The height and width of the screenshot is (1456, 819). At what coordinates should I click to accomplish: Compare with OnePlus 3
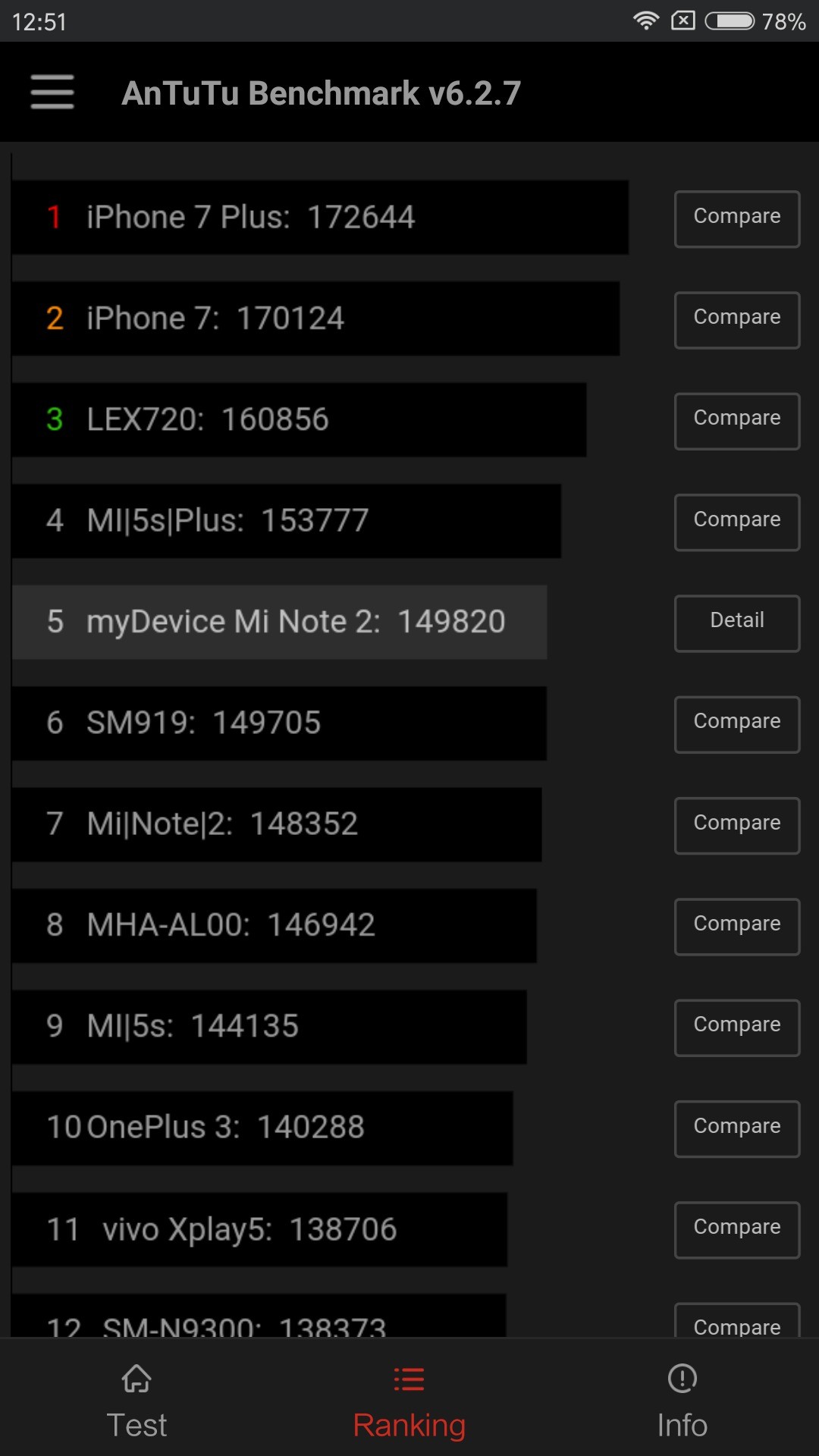tap(736, 1128)
